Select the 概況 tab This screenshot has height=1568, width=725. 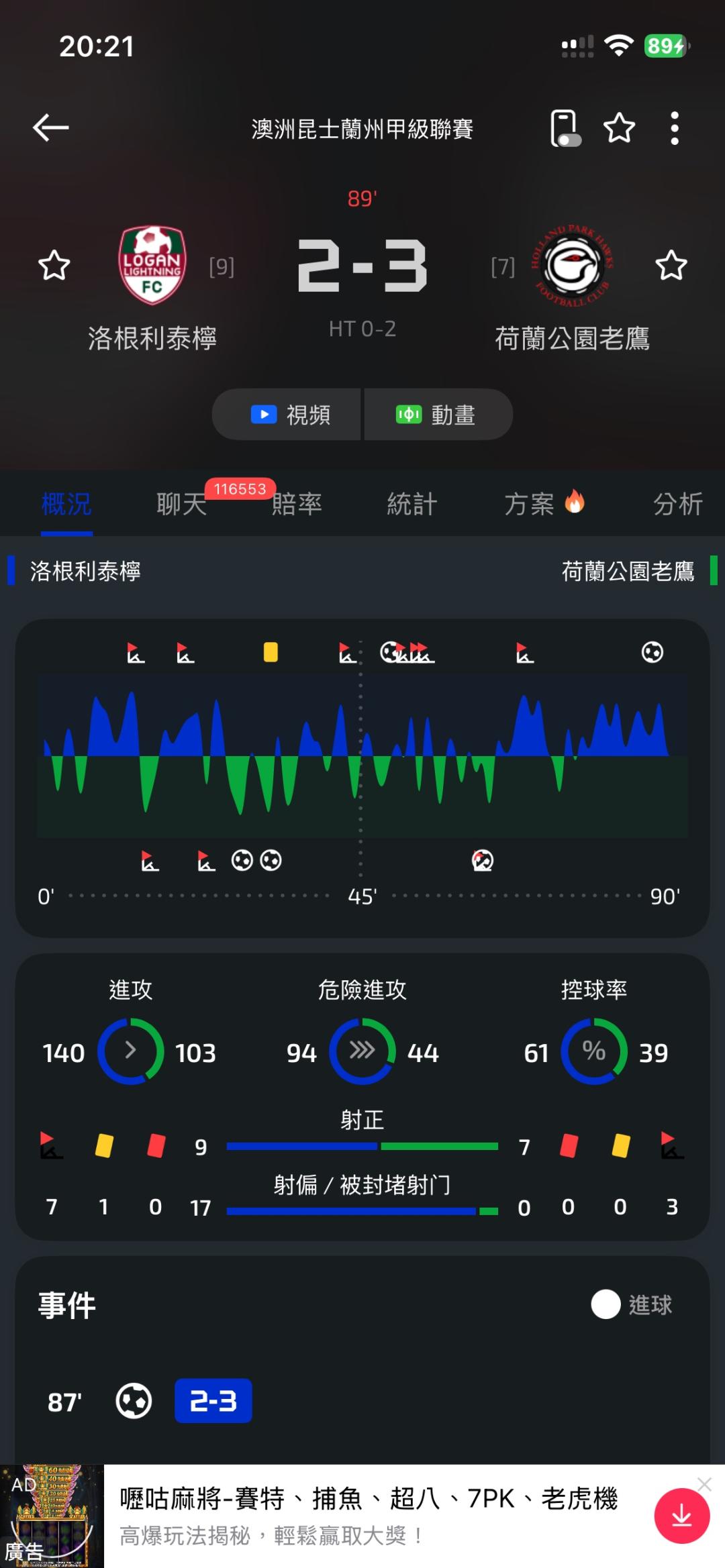point(66,504)
